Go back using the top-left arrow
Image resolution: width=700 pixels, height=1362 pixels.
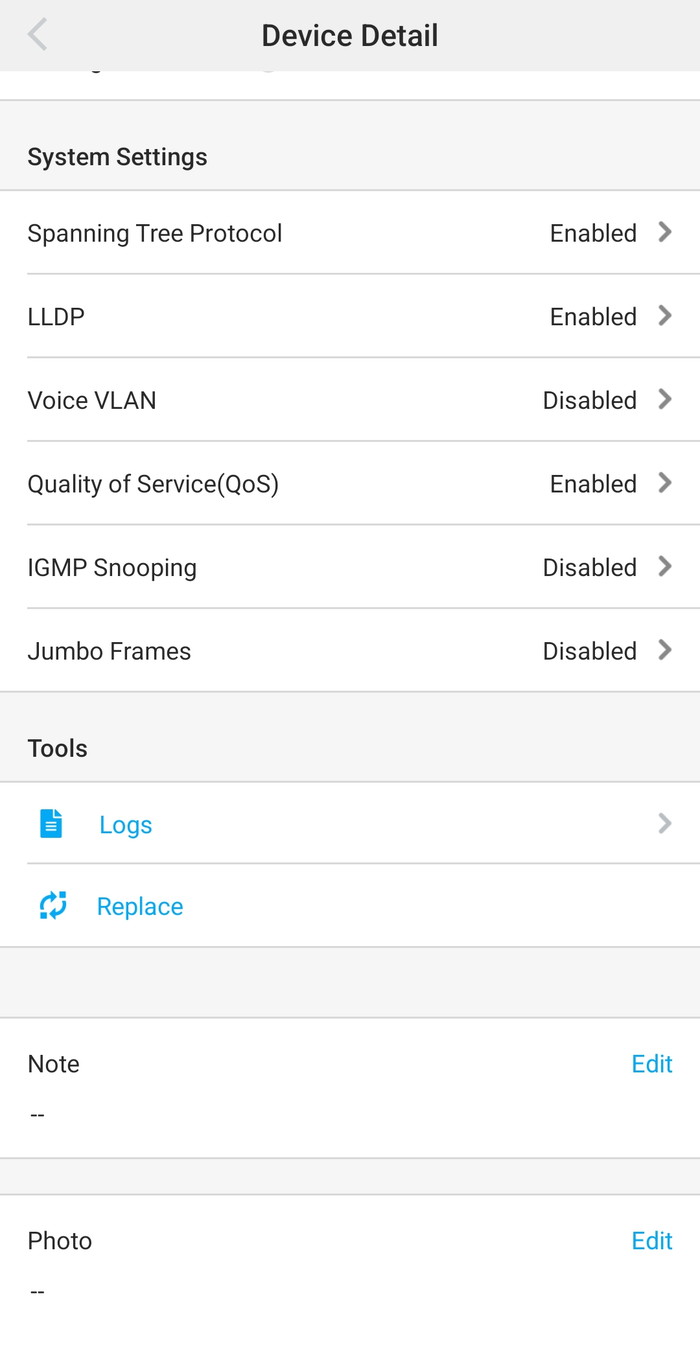point(37,35)
